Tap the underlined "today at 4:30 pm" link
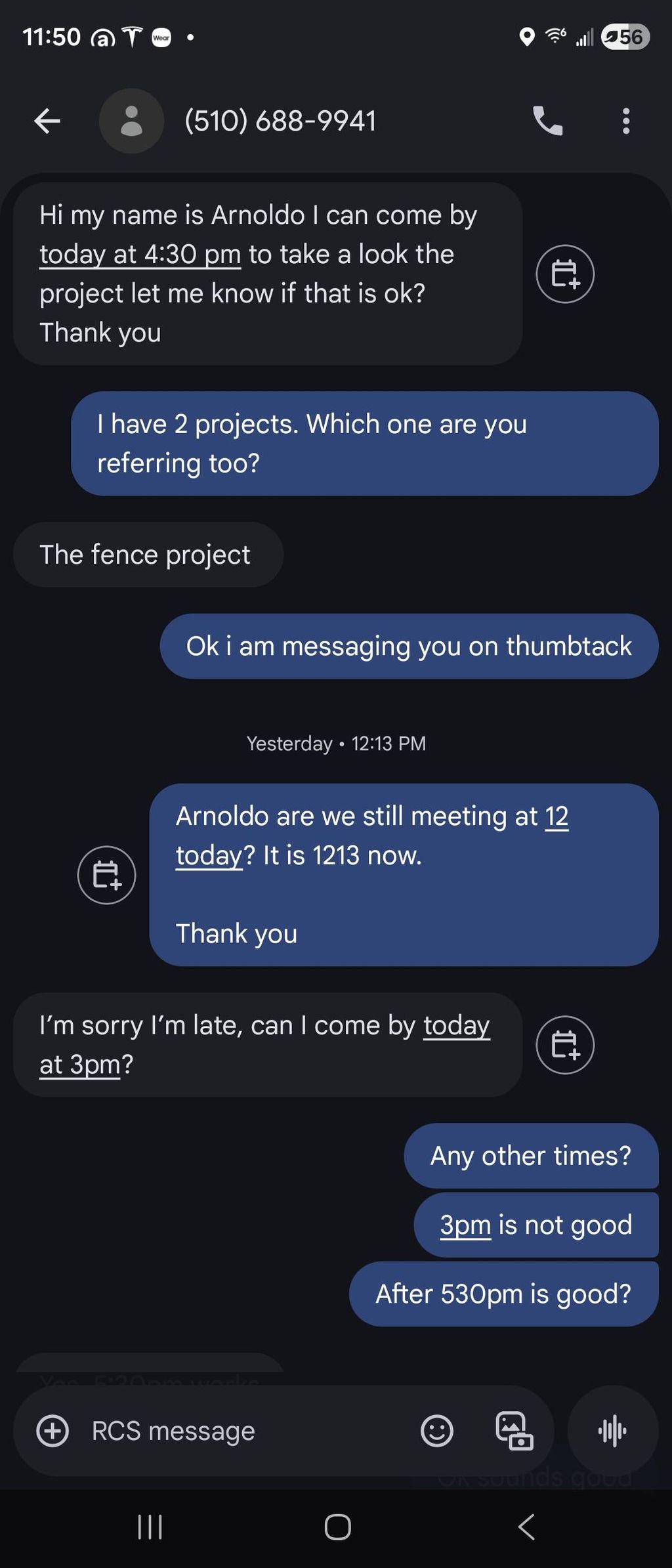 (140, 255)
